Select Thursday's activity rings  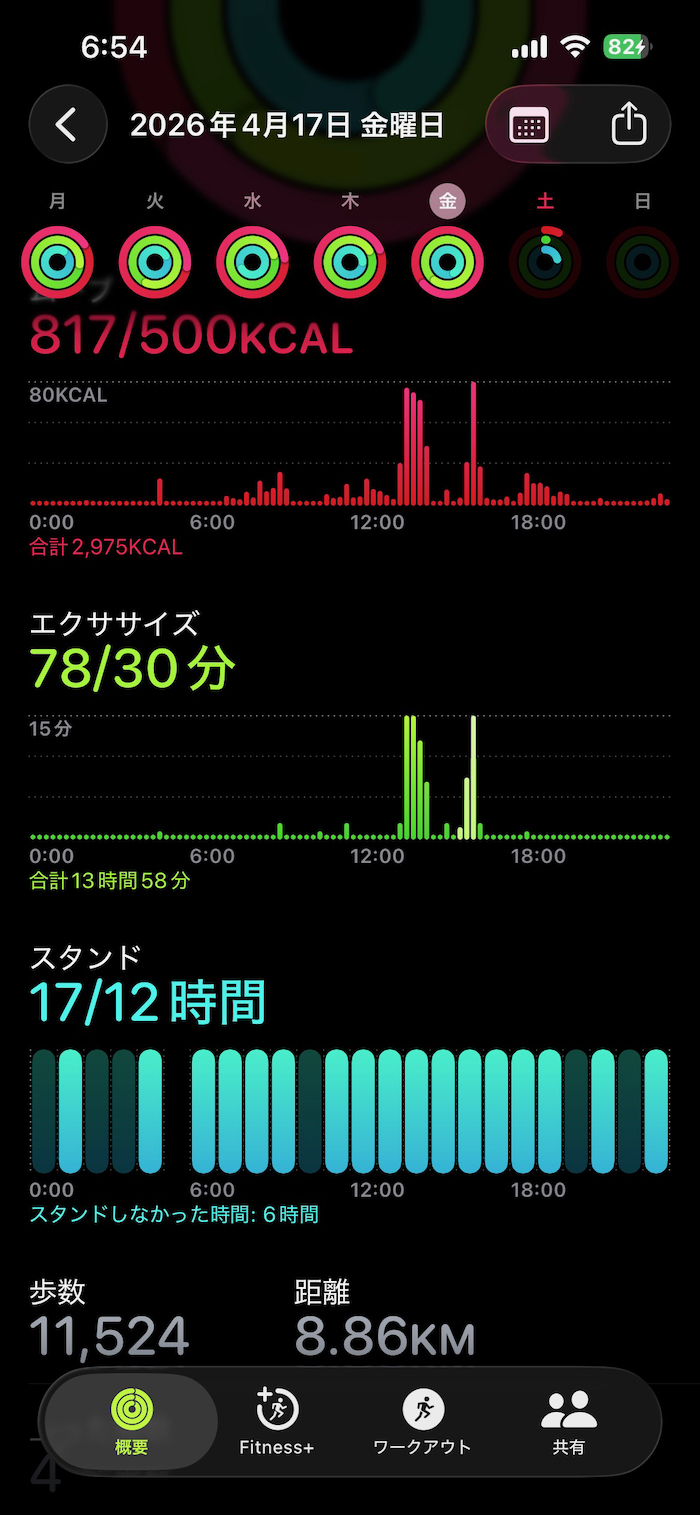[x=350, y=262]
